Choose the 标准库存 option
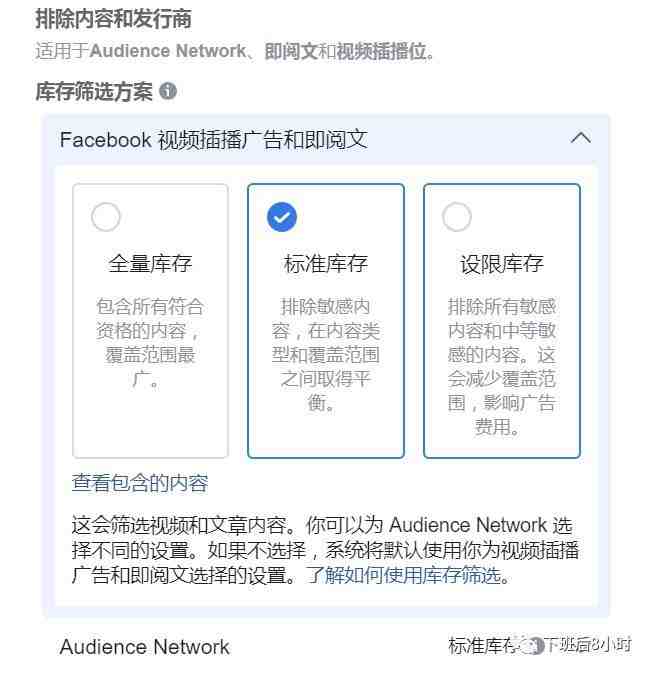This screenshot has width=652, height=673. coord(282,217)
